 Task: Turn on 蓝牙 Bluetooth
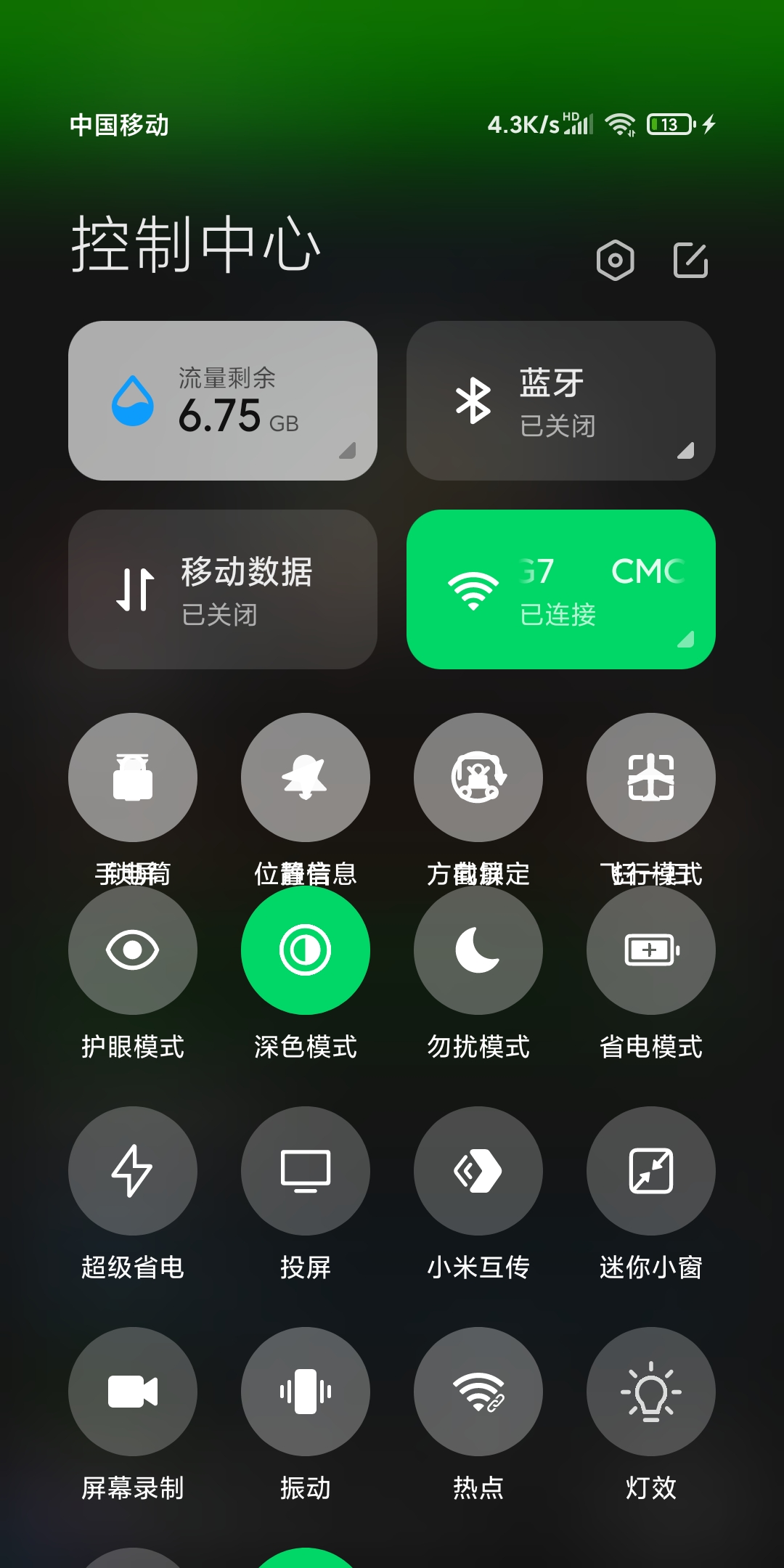[561, 401]
